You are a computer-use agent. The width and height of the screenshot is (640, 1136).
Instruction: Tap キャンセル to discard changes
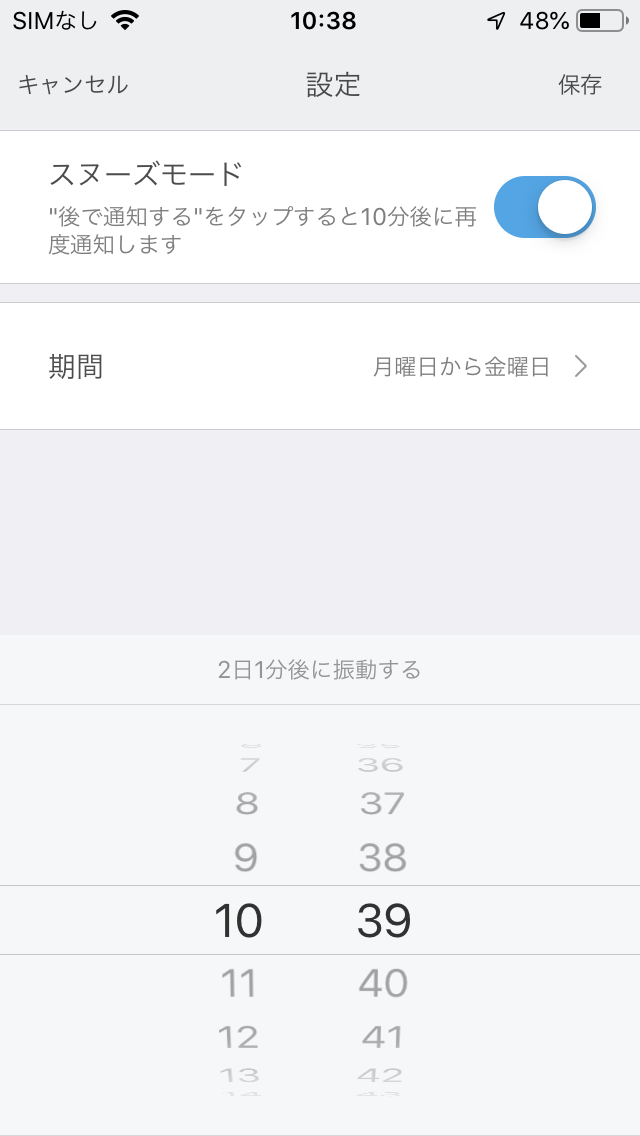[x=72, y=85]
